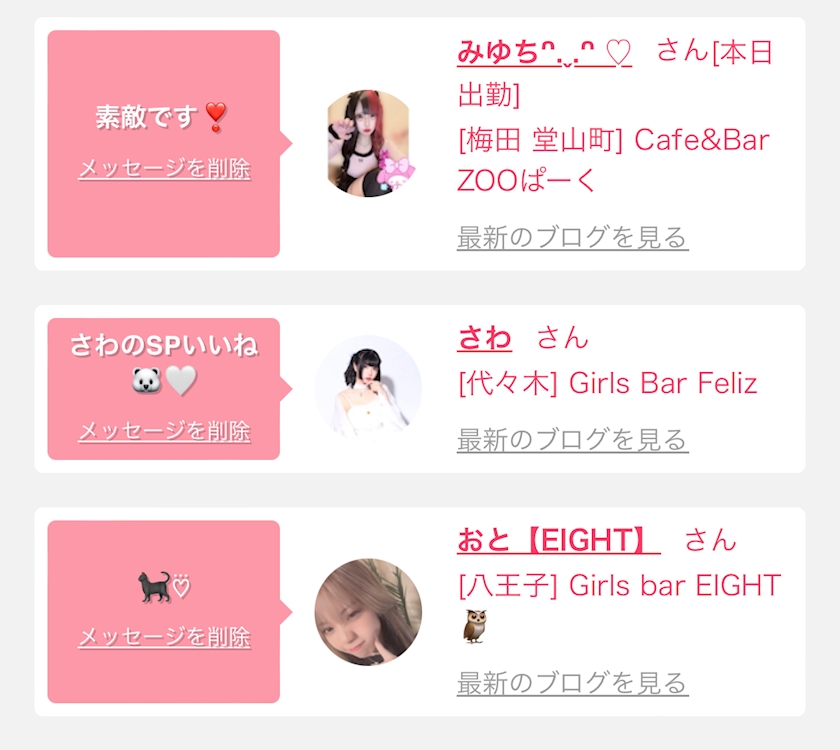
Task: View latest blog of Girls bar EIGHT cast
Action: click(x=572, y=683)
